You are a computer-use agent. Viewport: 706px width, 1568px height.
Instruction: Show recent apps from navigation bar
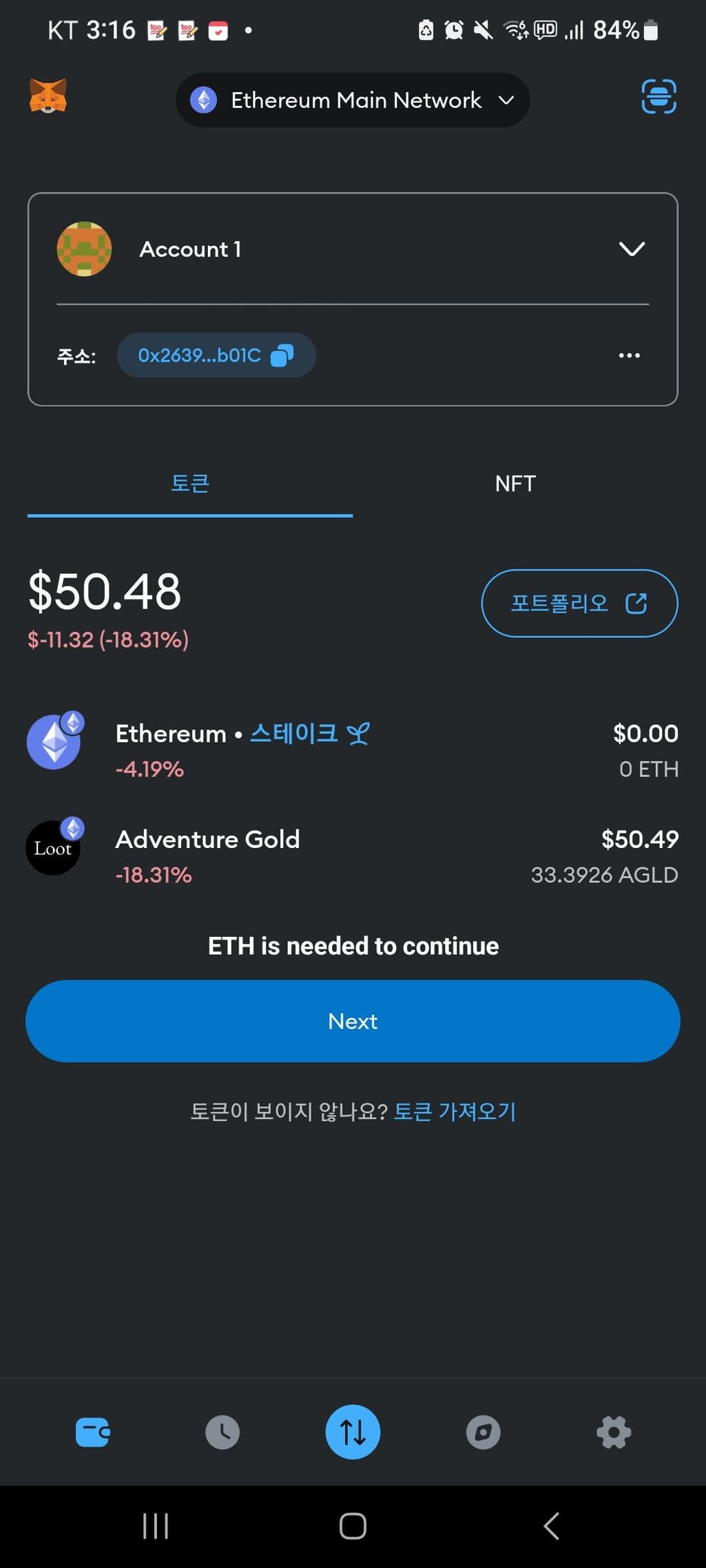(156, 1526)
